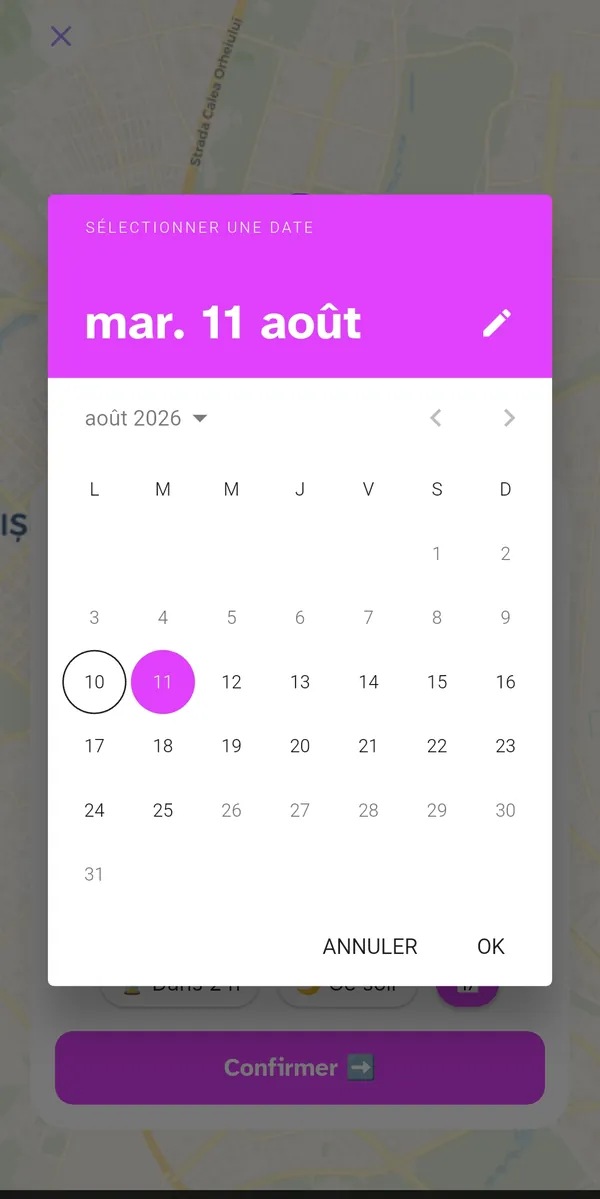Choose August 18 as the date

click(163, 746)
